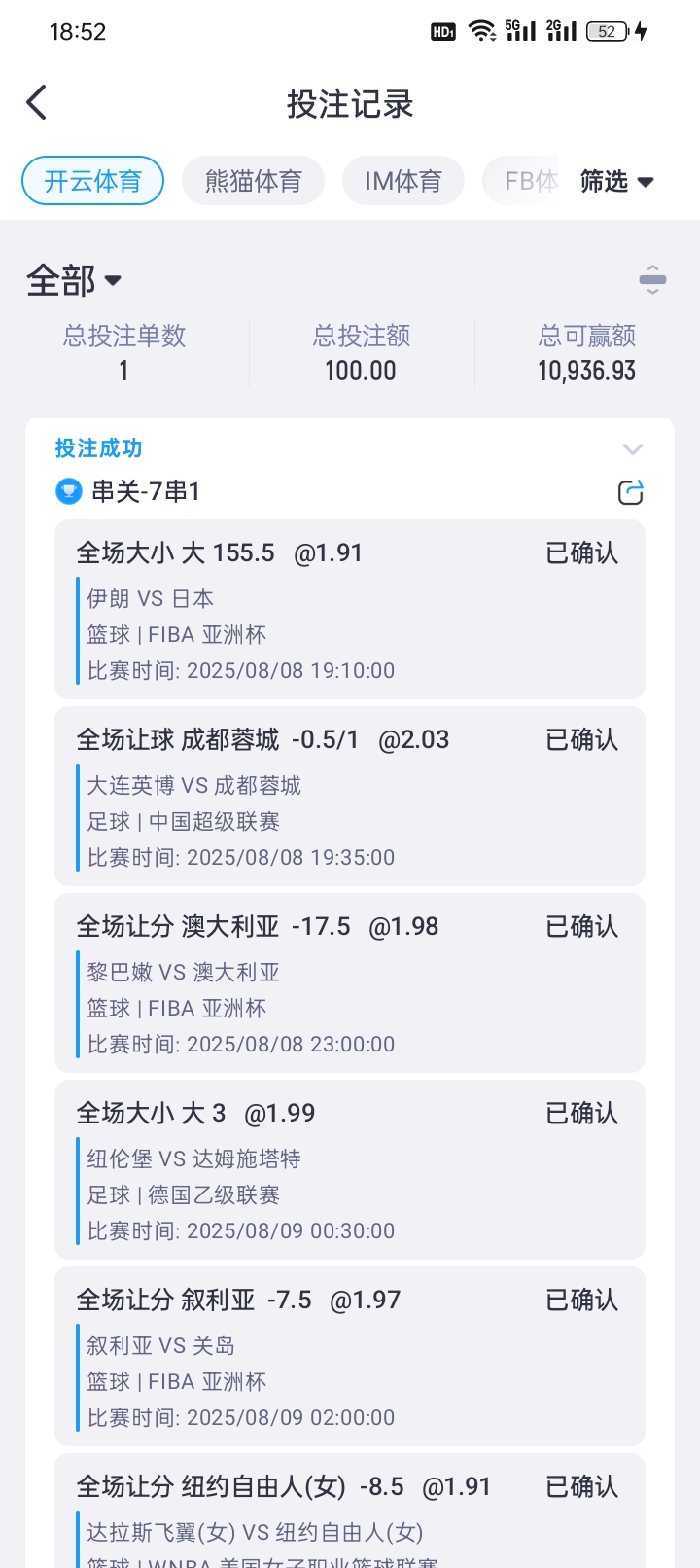Select the 开云体育 tab
700x1568 pixels.
[93, 181]
